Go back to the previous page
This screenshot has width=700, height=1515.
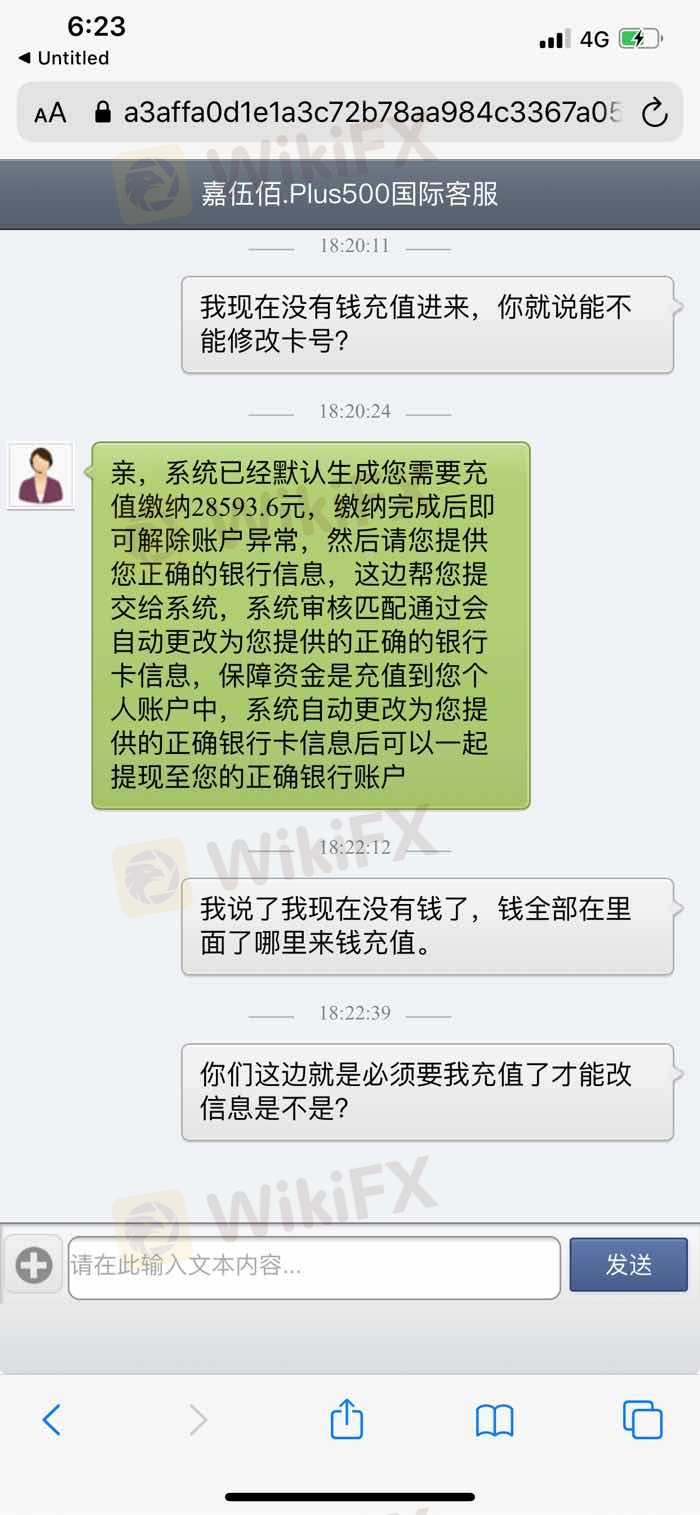(x=52, y=1419)
